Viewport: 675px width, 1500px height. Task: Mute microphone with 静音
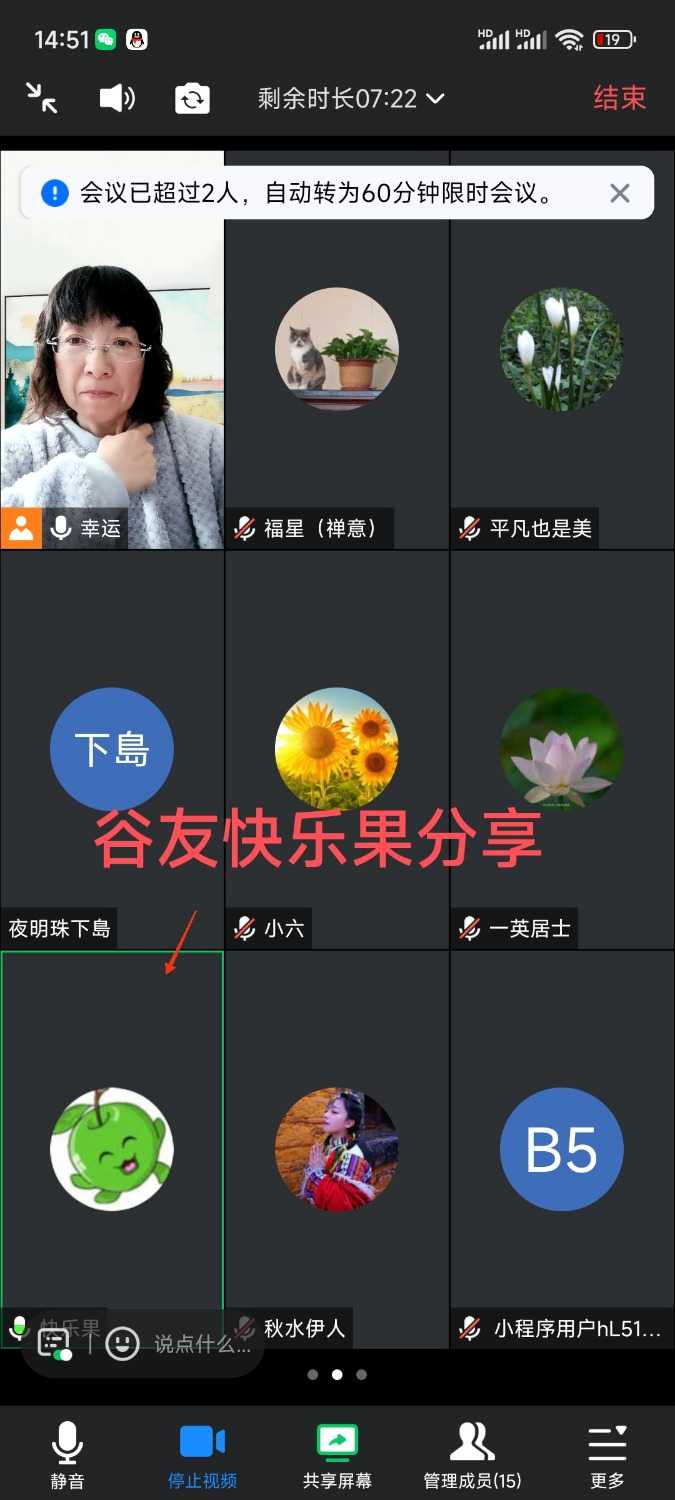(67, 1455)
